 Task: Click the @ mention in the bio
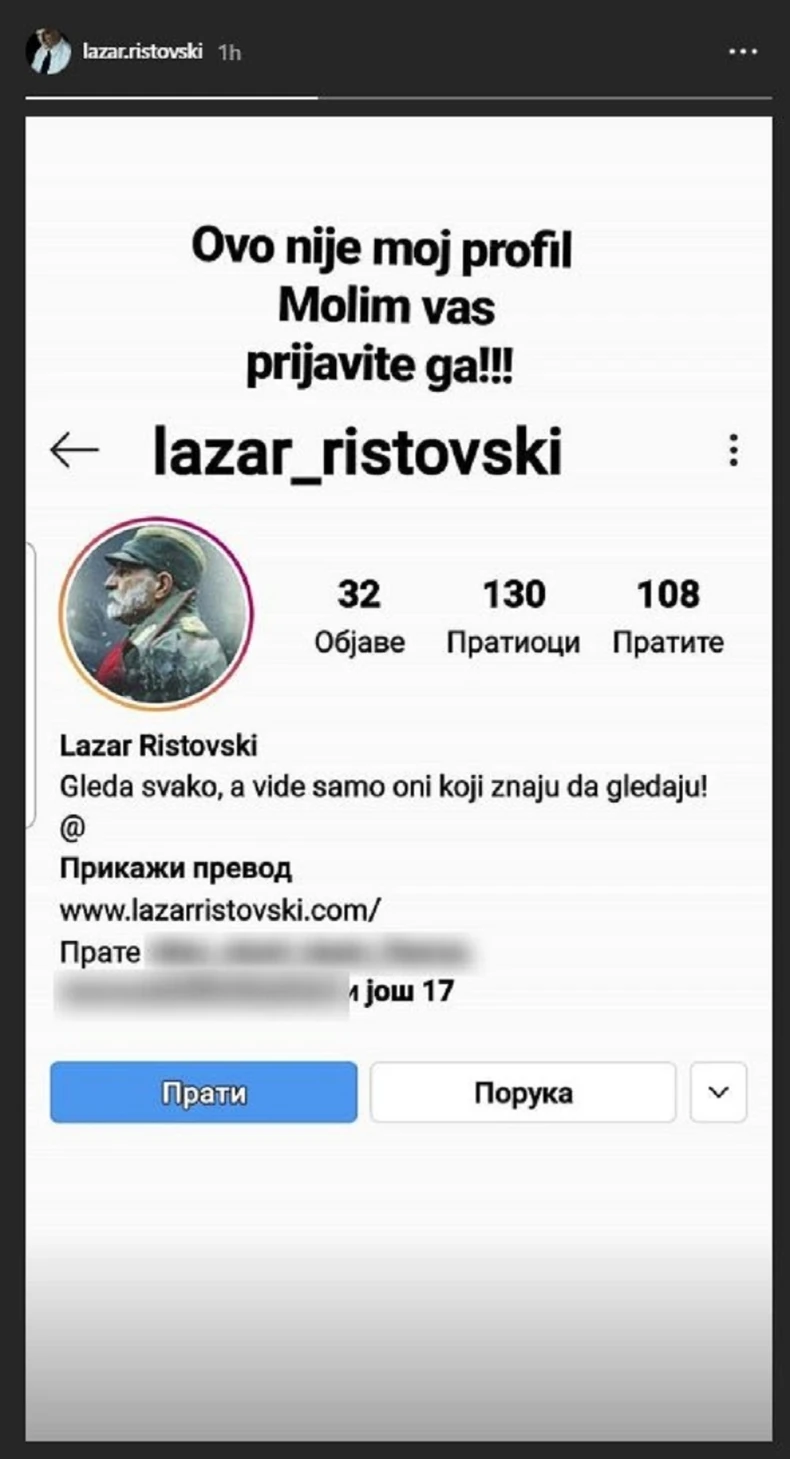pyautogui.click(x=70, y=826)
